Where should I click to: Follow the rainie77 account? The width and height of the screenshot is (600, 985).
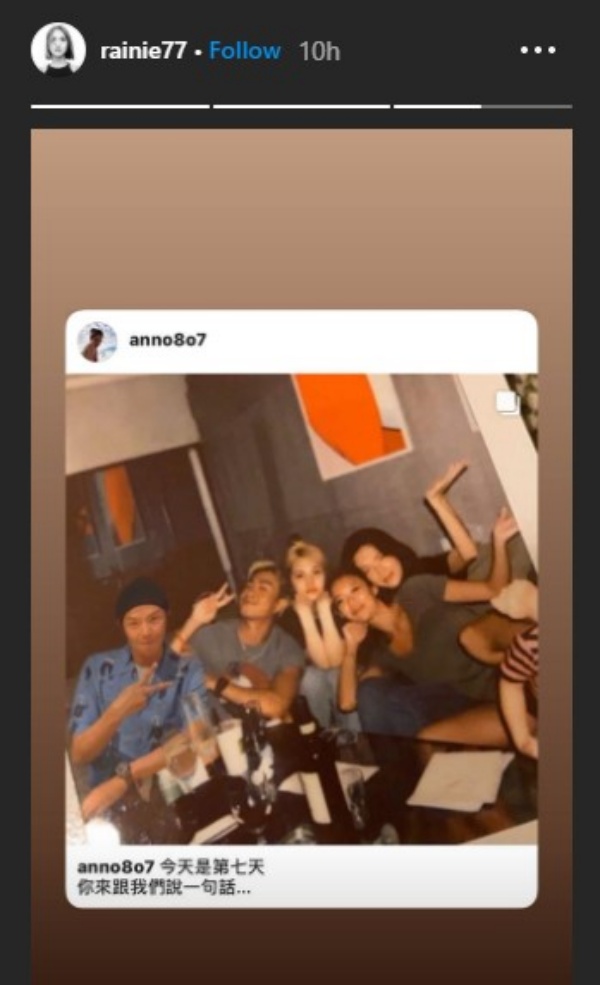[x=245, y=52]
